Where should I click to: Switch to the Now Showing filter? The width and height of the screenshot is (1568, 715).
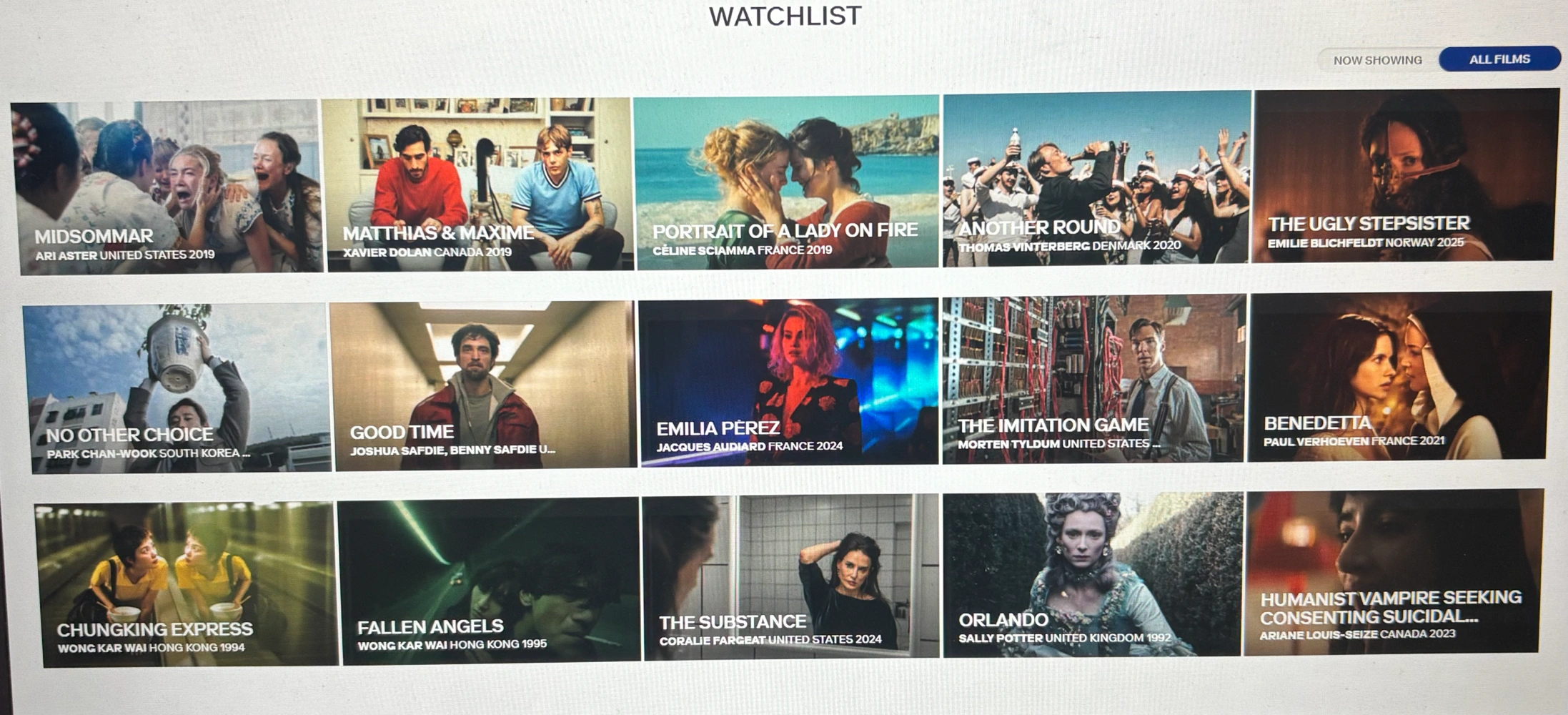coord(1377,60)
